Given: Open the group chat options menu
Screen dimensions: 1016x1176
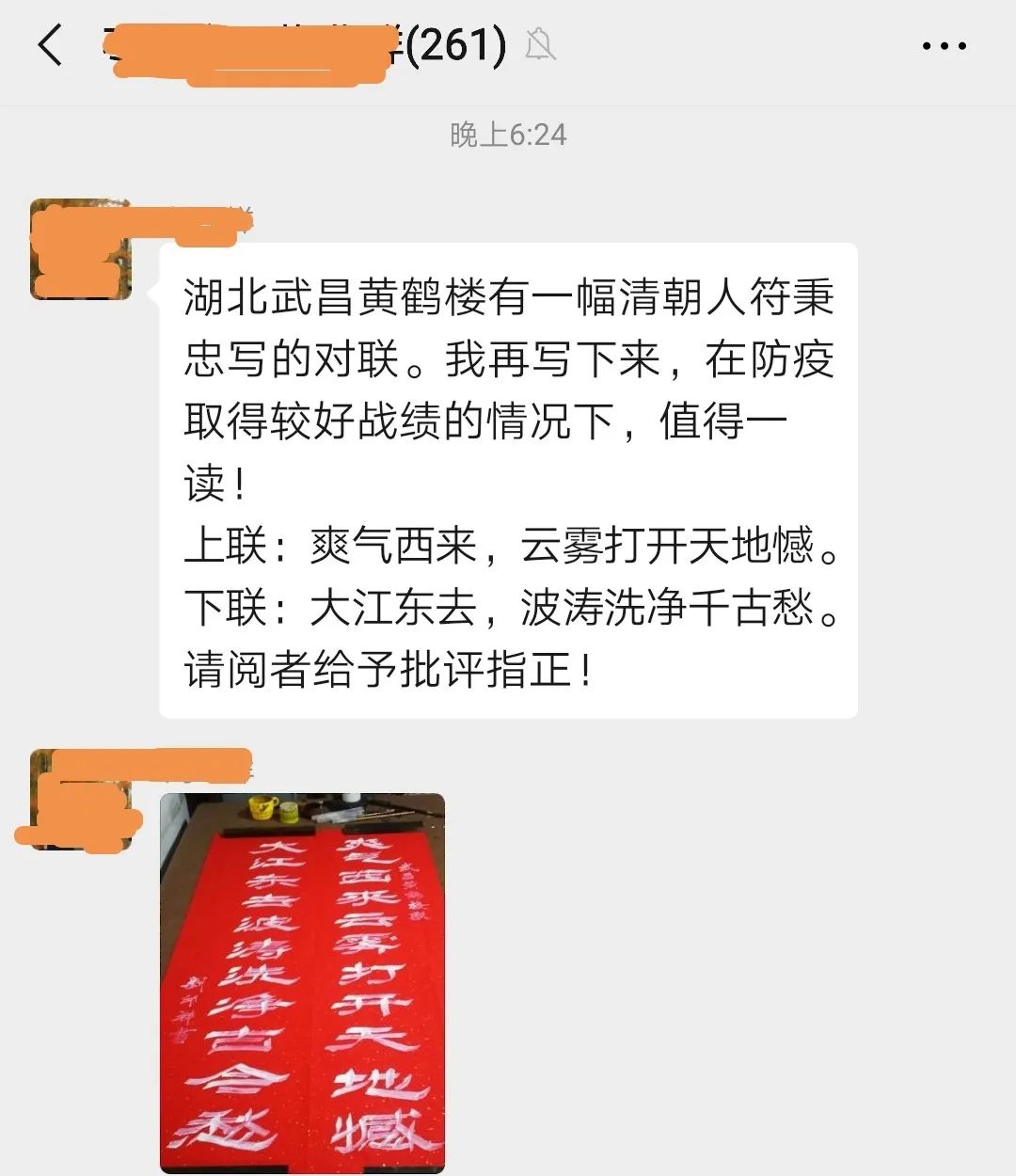Looking at the screenshot, I should pyautogui.click(x=944, y=45).
